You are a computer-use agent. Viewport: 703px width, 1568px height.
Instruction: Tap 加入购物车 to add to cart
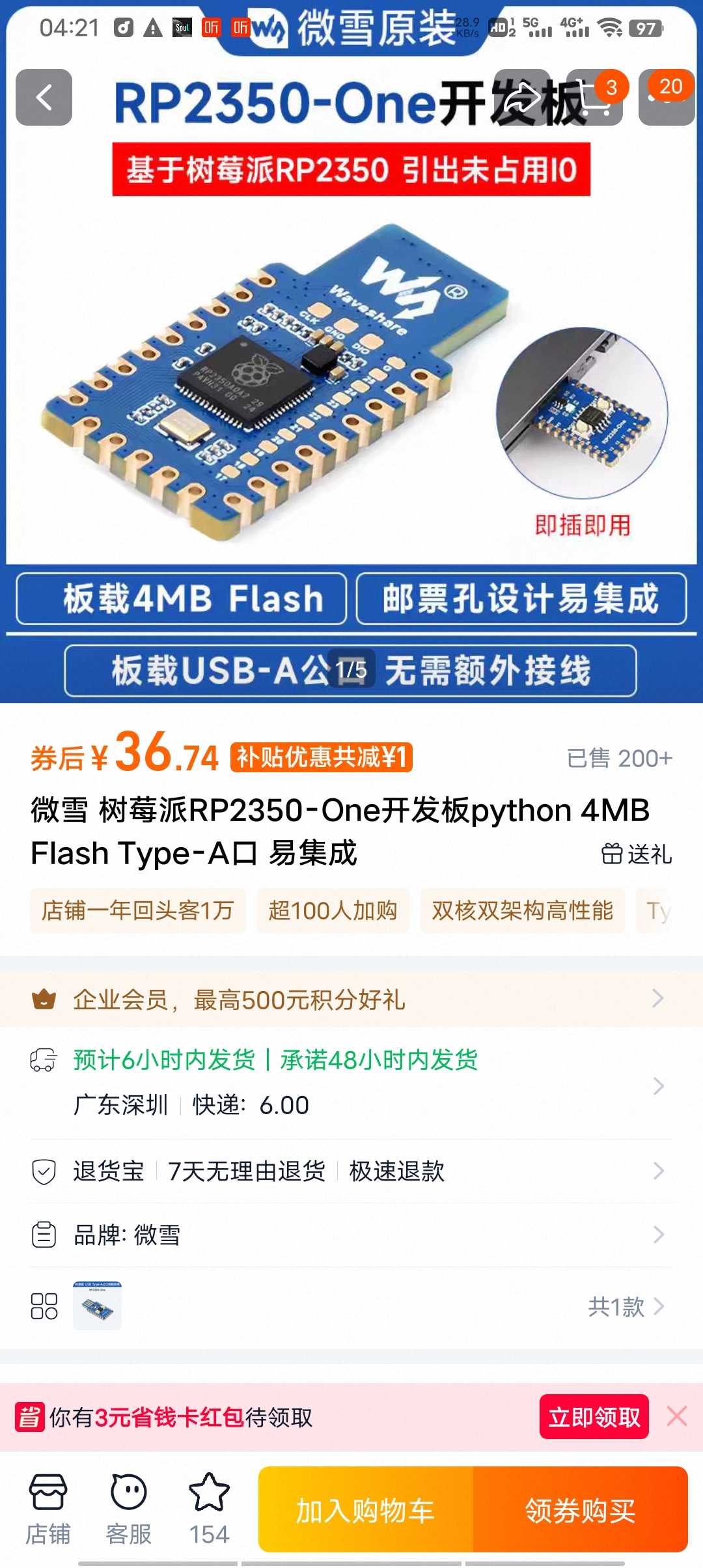[365, 1511]
